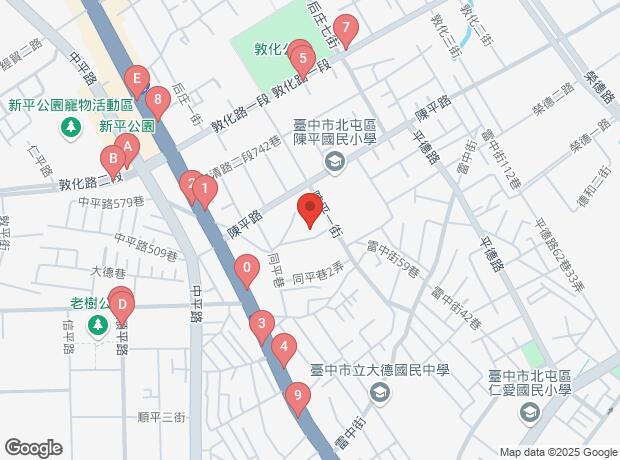
Task: Select the map marker labeled 1
Action: coord(204,188)
